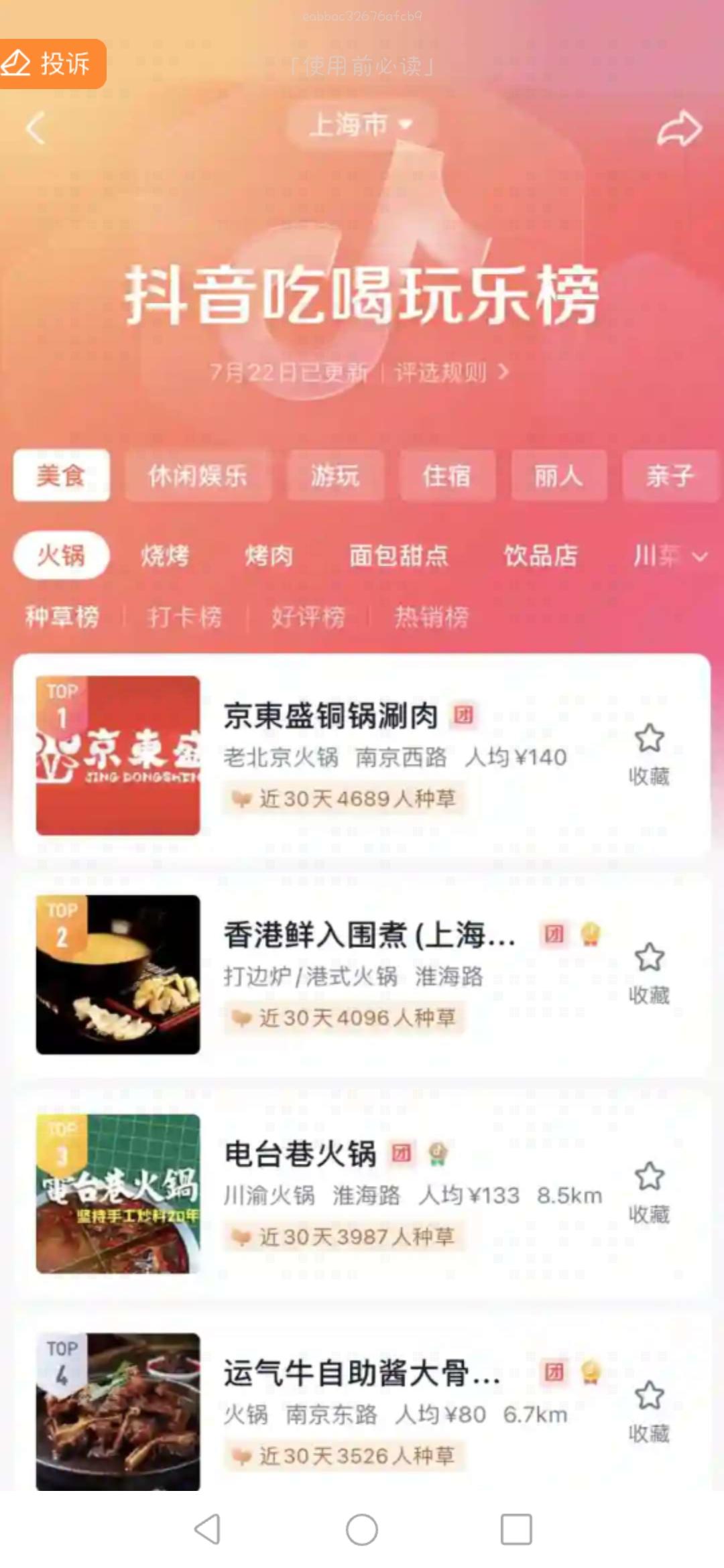724x1568 pixels.
Task: Open the 上海市 city dropdown
Action: point(361,125)
